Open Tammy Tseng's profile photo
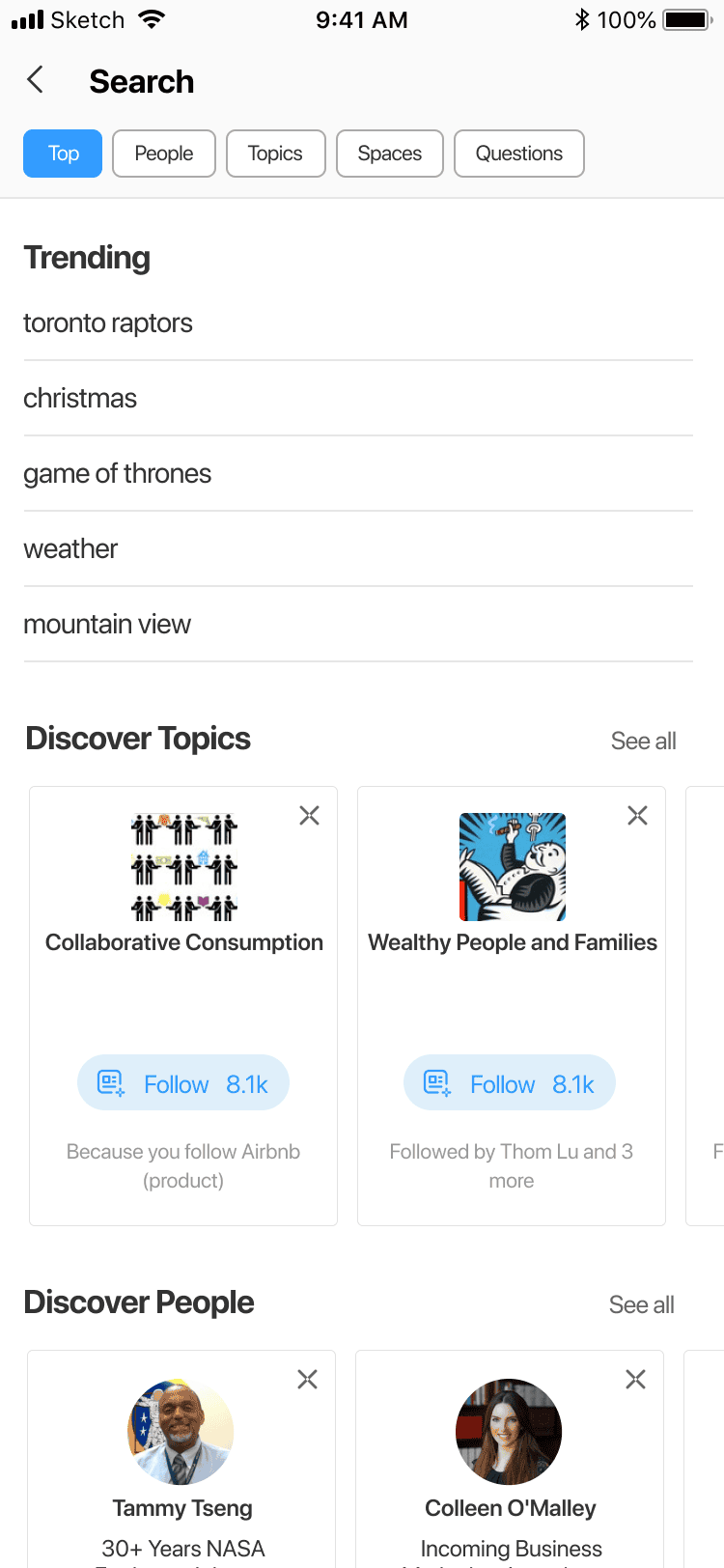This screenshot has height=1568, width=724. click(x=181, y=1432)
